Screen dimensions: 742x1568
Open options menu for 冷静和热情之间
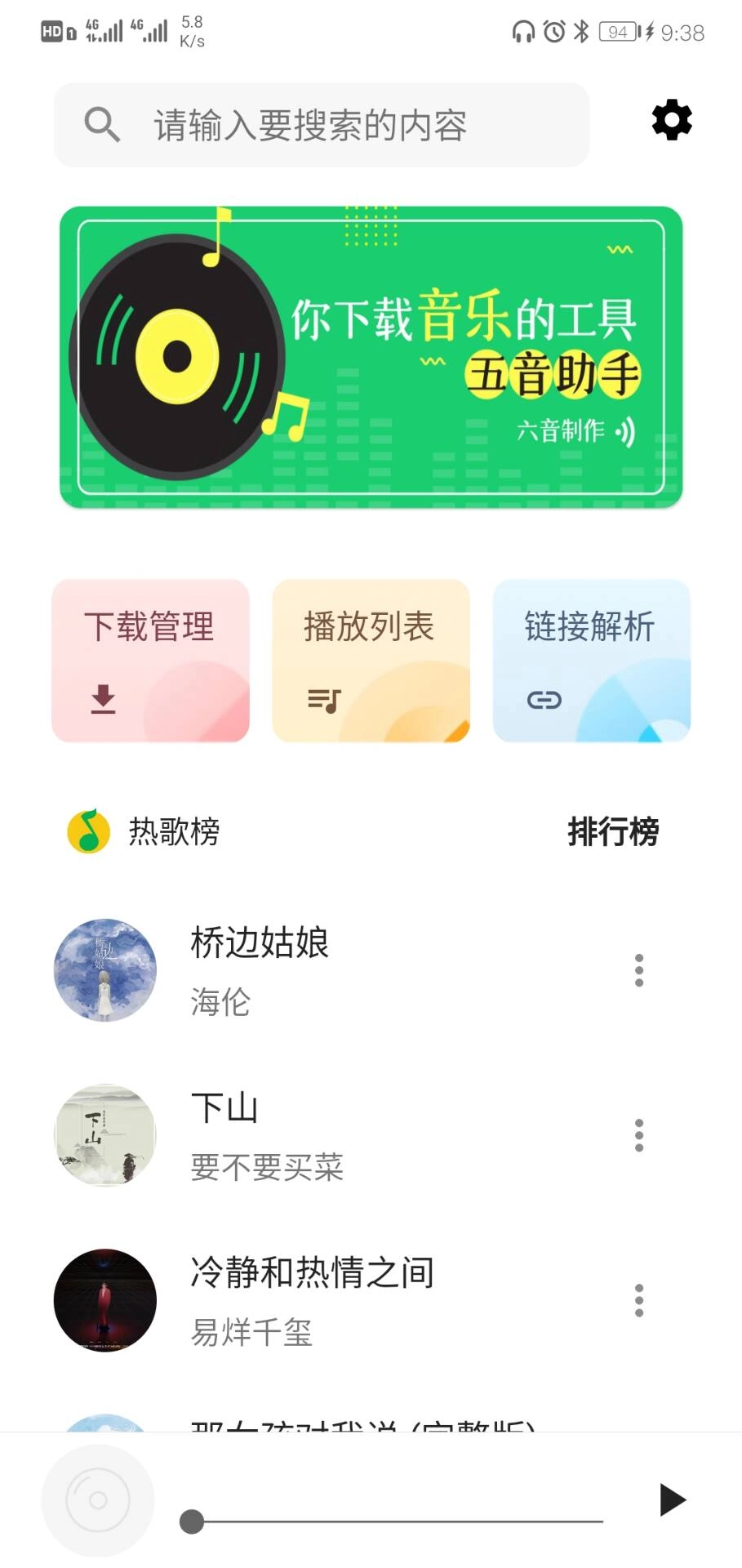tap(638, 1299)
